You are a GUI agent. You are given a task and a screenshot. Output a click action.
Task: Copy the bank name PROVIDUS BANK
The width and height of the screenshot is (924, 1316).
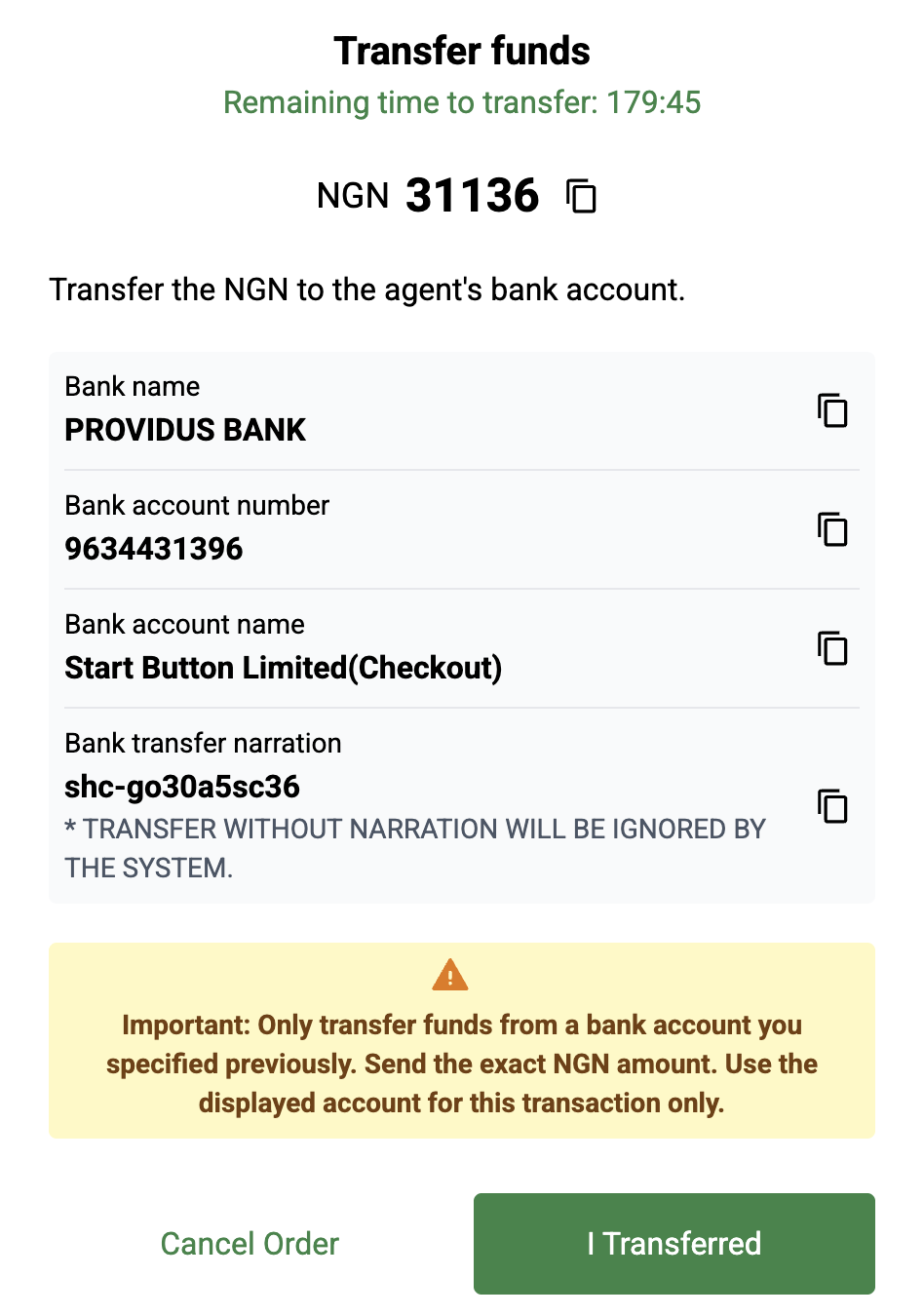point(832,410)
